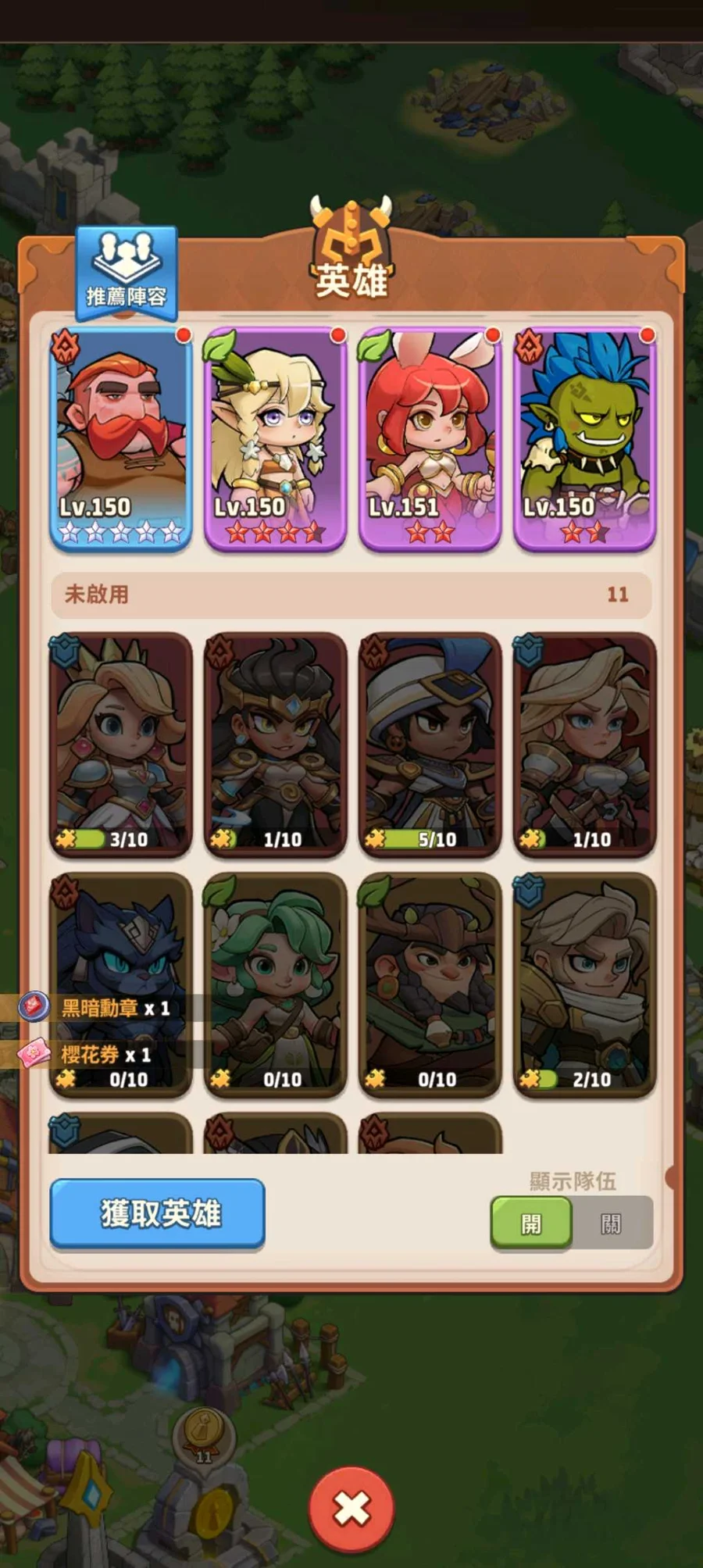Close the heroes panel with red X
The image size is (703, 1568).
click(351, 1509)
